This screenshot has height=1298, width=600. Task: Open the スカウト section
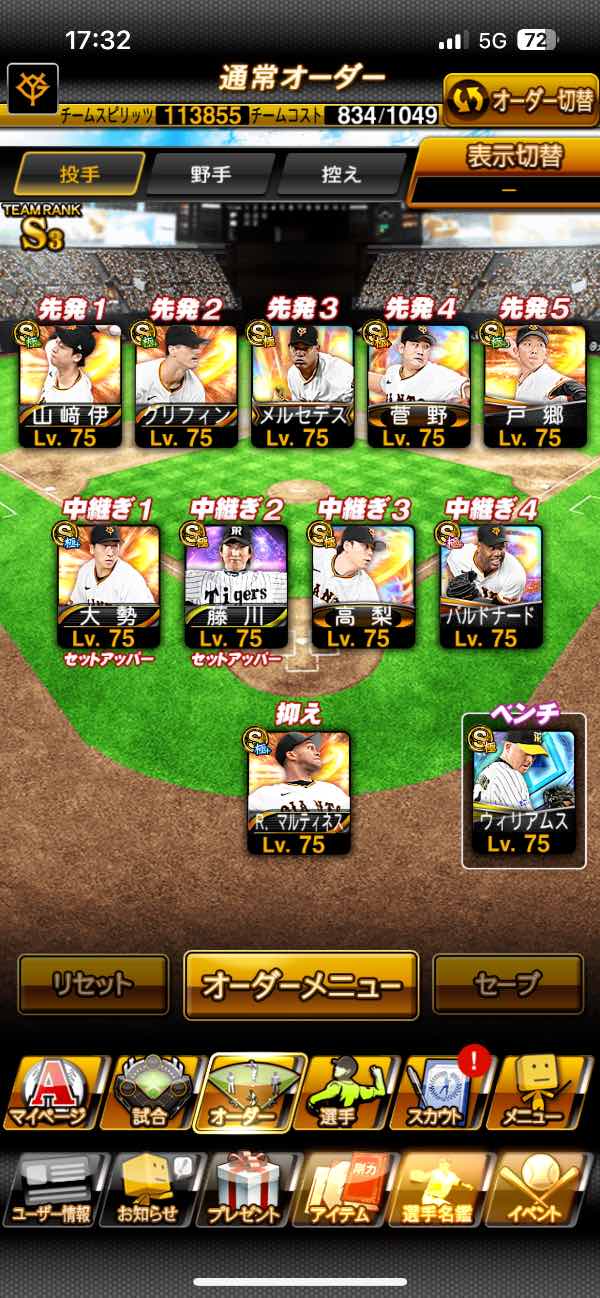(x=446, y=1092)
